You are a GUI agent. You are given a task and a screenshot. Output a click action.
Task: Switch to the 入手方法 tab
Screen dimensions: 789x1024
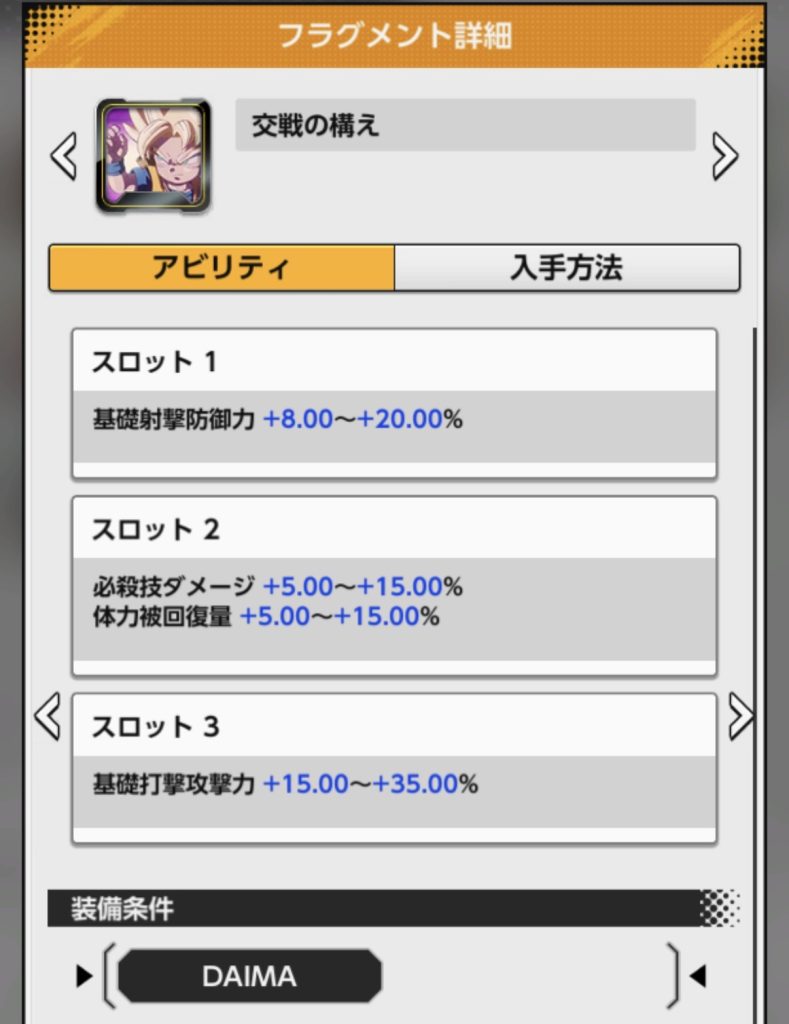point(567,268)
